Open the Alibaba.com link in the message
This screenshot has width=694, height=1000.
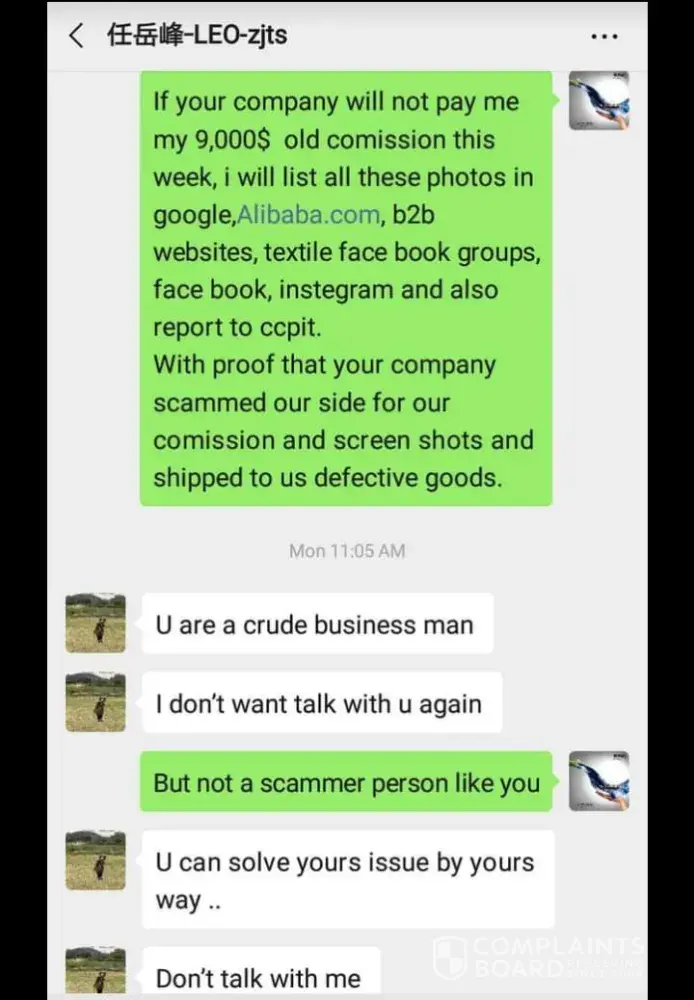(x=308, y=215)
